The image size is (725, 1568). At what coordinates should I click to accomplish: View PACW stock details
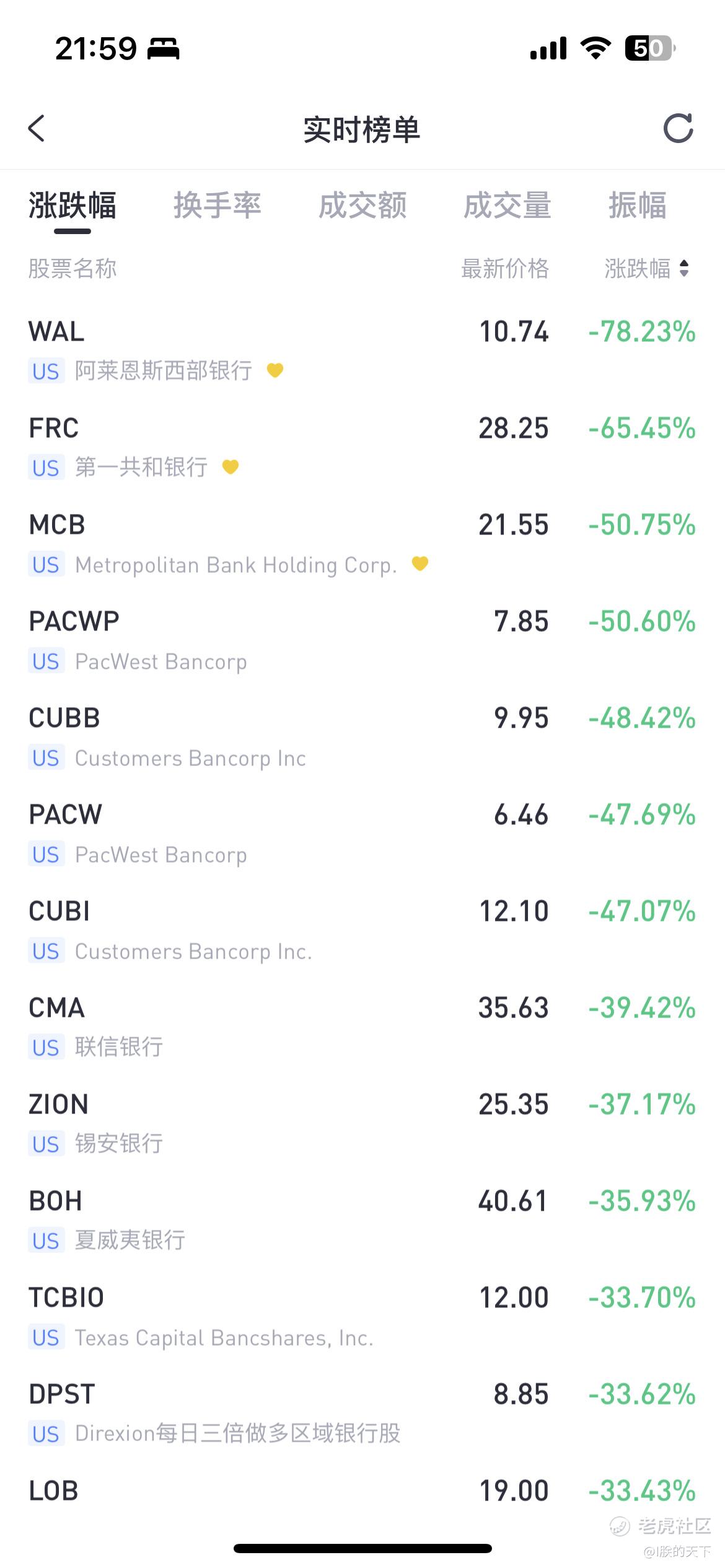pyautogui.click(x=362, y=833)
